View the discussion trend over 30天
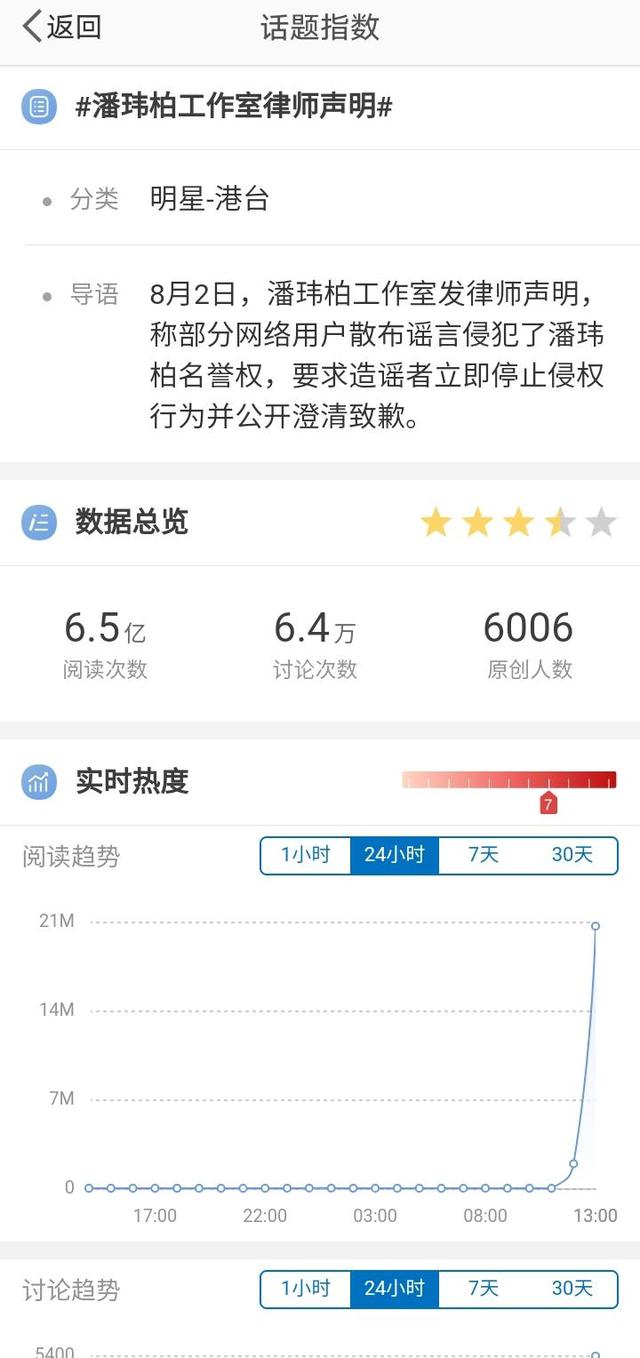 click(x=572, y=1288)
